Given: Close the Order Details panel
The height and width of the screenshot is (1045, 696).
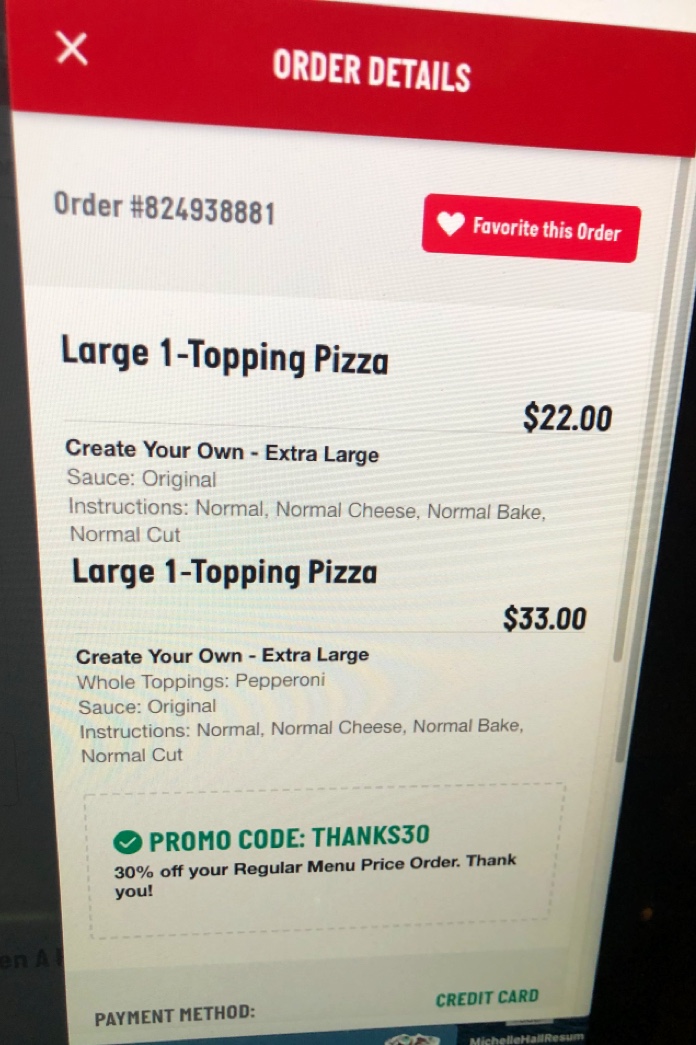Looking at the screenshot, I should pyautogui.click(x=72, y=47).
